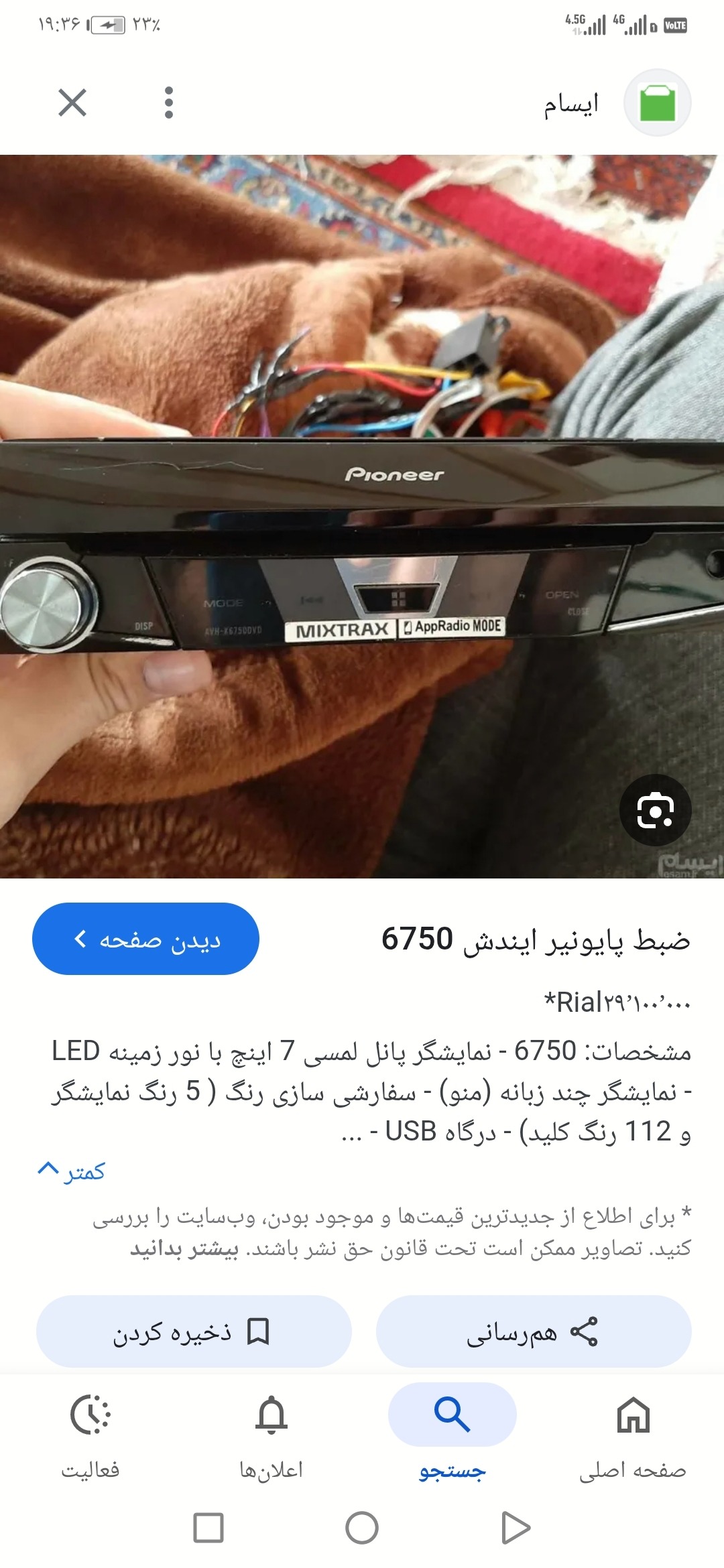Share this result with هم‌رسانی
The image size is (724, 1568).
(x=533, y=1331)
